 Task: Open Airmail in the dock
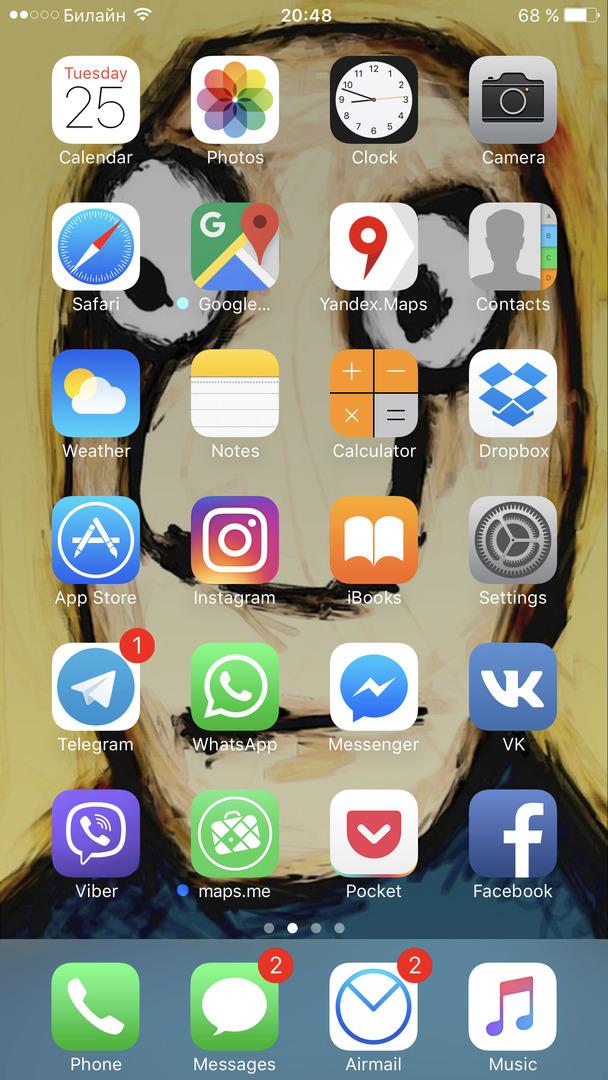[374, 1007]
